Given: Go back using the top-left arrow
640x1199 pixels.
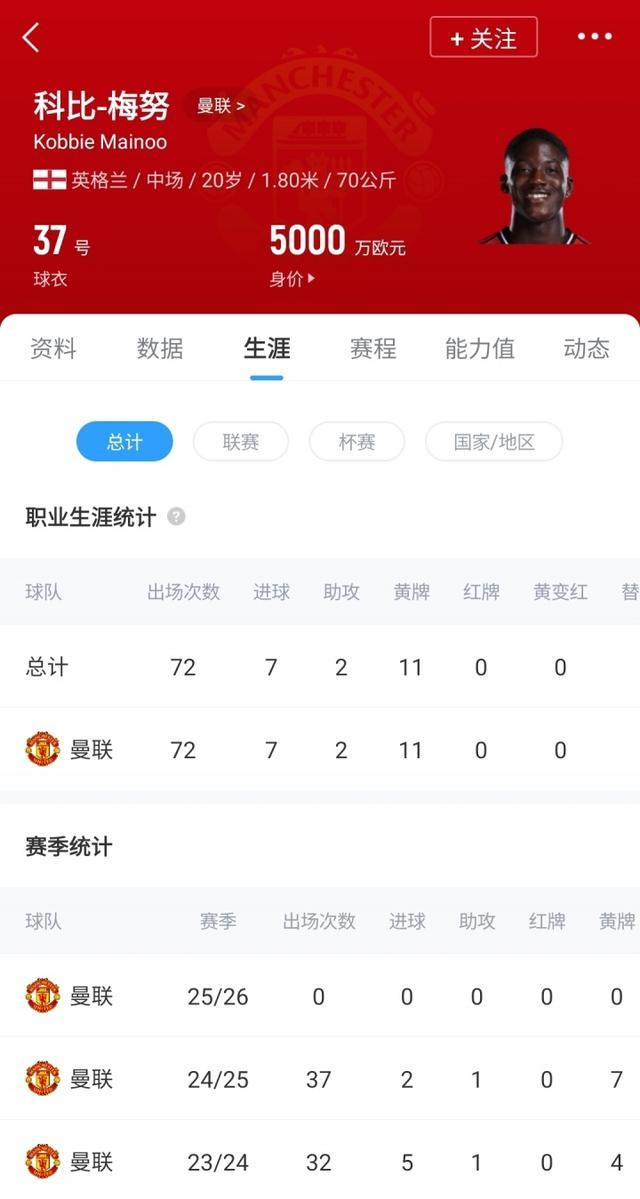Looking at the screenshot, I should pos(31,38).
